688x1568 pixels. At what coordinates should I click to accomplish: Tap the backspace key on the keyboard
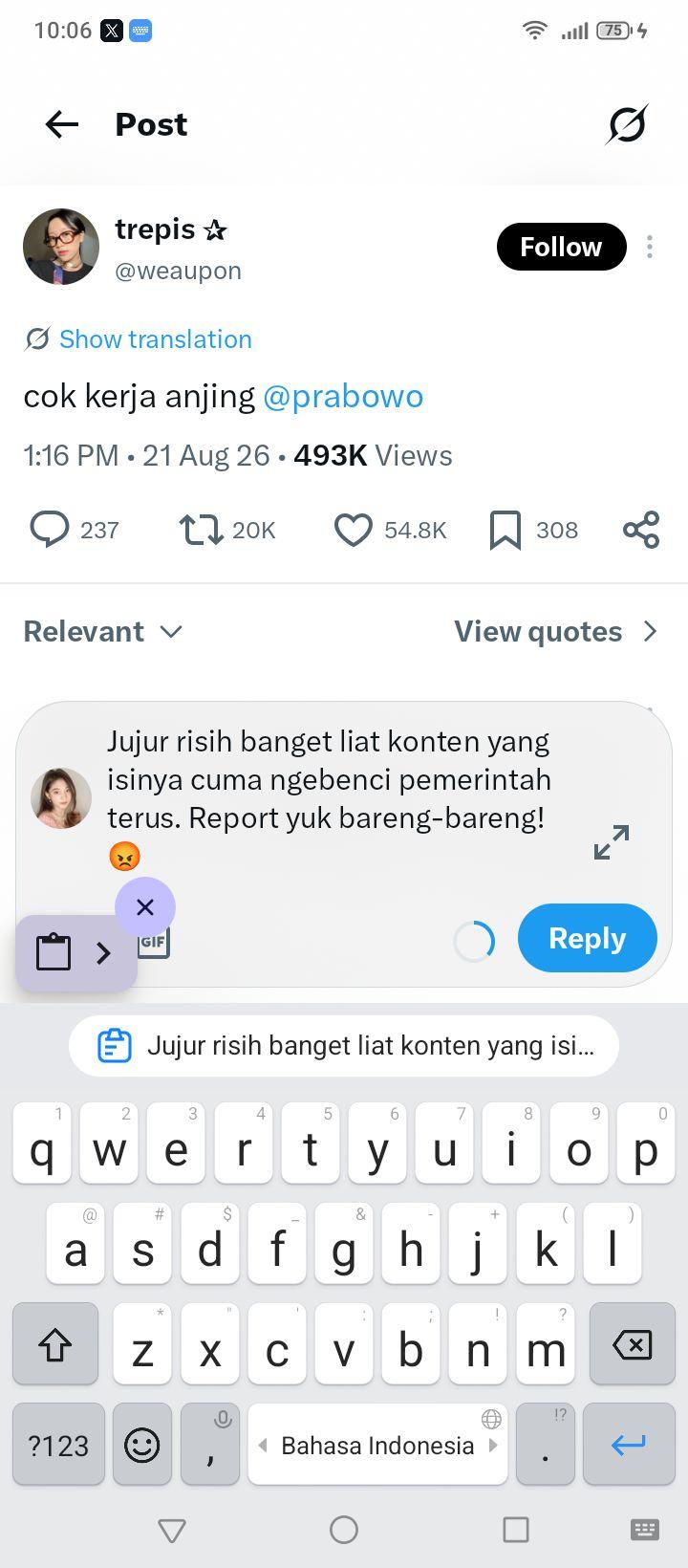point(632,1344)
